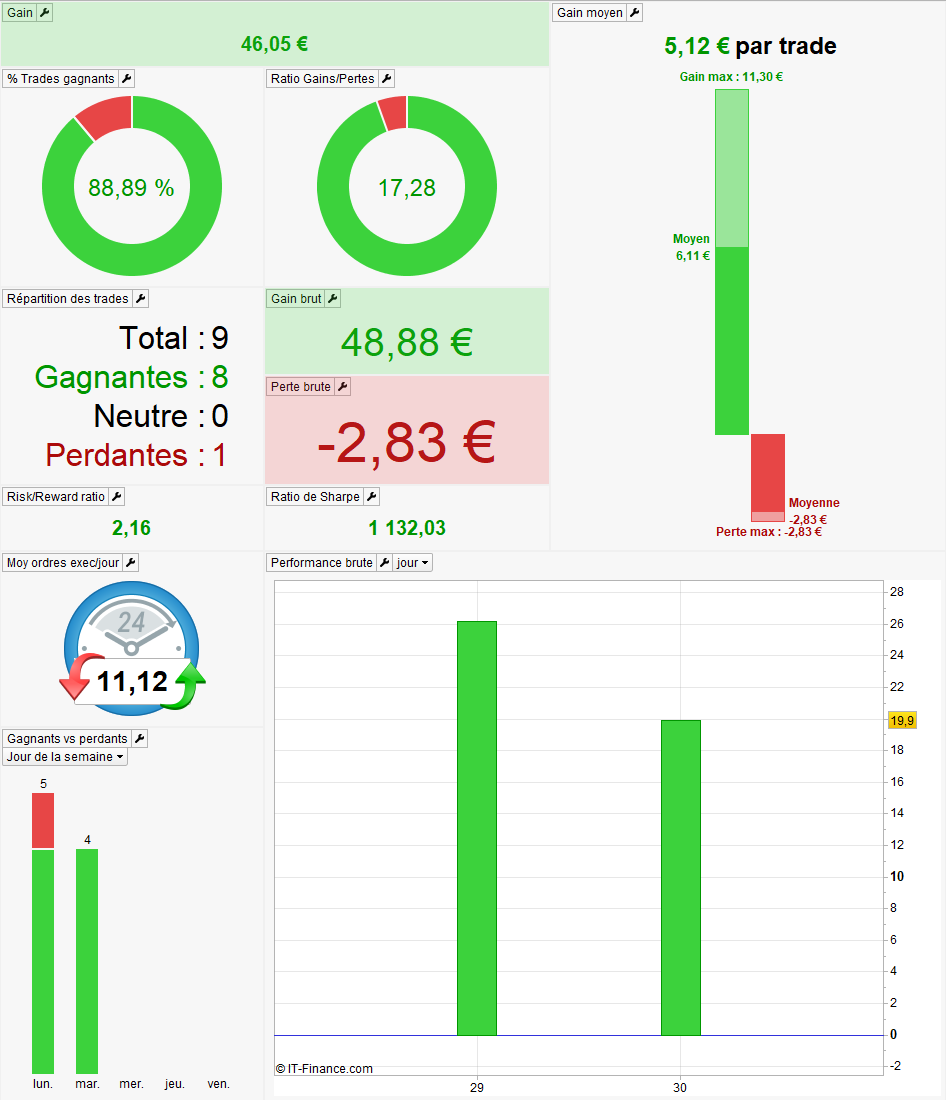Configure Répartition des trades widget

tap(140, 299)
